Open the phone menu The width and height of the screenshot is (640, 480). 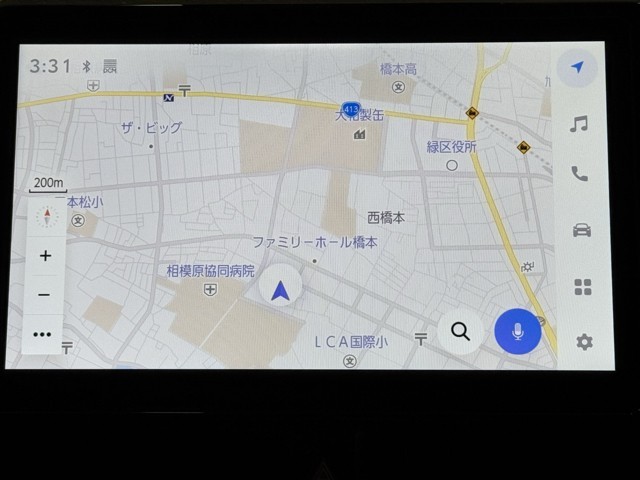tap(579, 174)
